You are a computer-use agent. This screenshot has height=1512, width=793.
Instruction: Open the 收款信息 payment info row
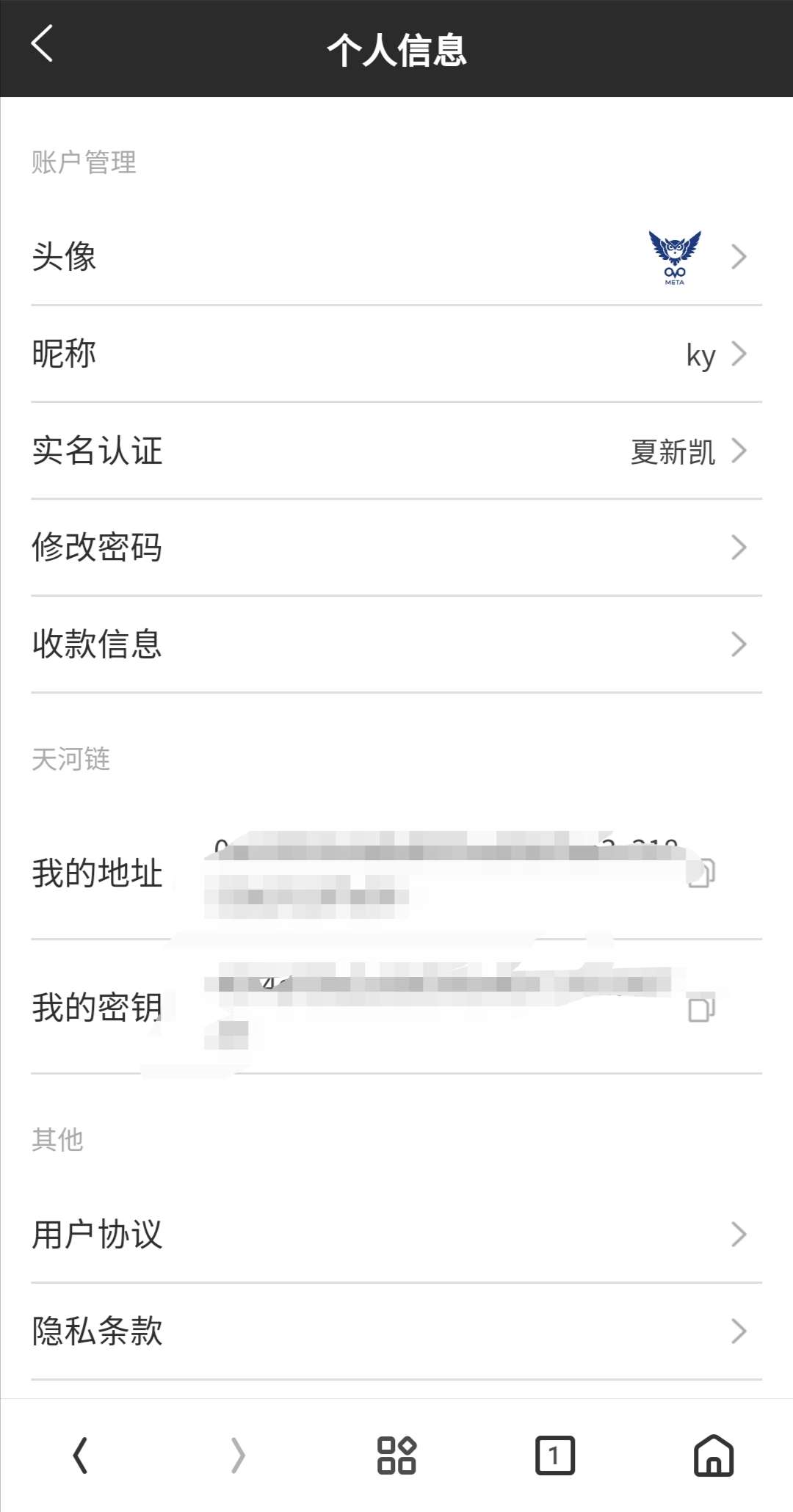click(x=396, y=645)
